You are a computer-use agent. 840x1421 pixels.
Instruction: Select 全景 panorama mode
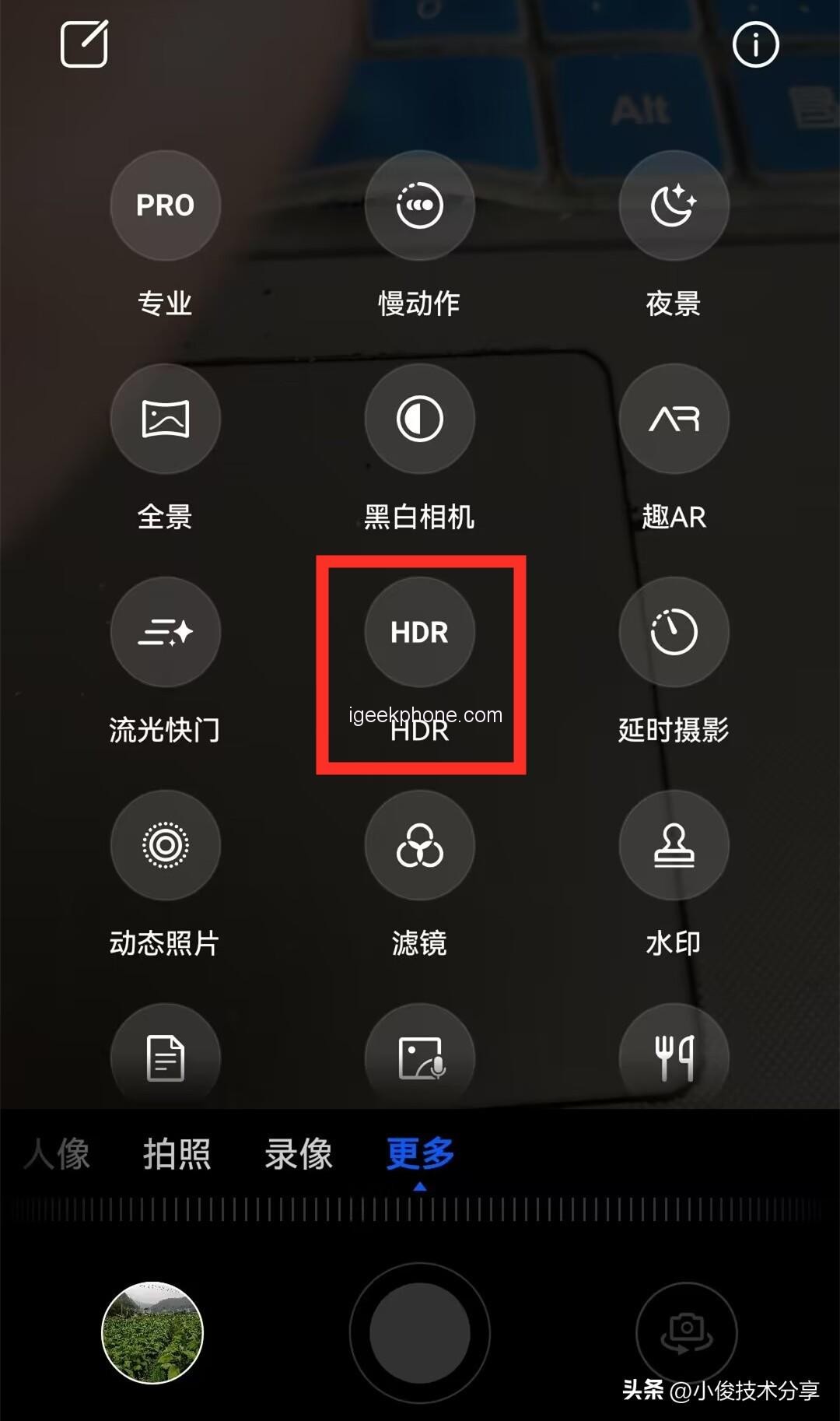pyautogui.click(x=165, y=419)
